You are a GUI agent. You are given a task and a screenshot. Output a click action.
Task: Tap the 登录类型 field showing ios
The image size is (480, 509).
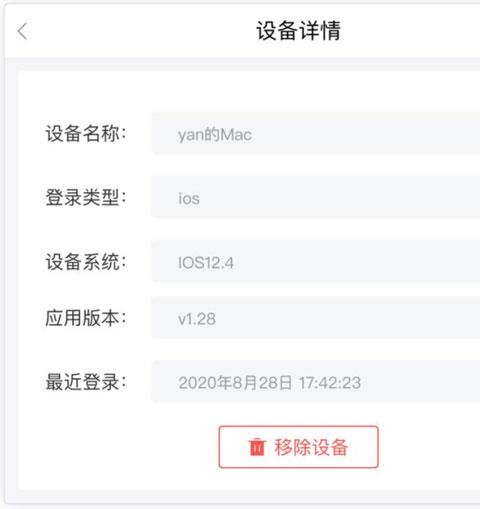pyautogui.click(x=316, y=197)
